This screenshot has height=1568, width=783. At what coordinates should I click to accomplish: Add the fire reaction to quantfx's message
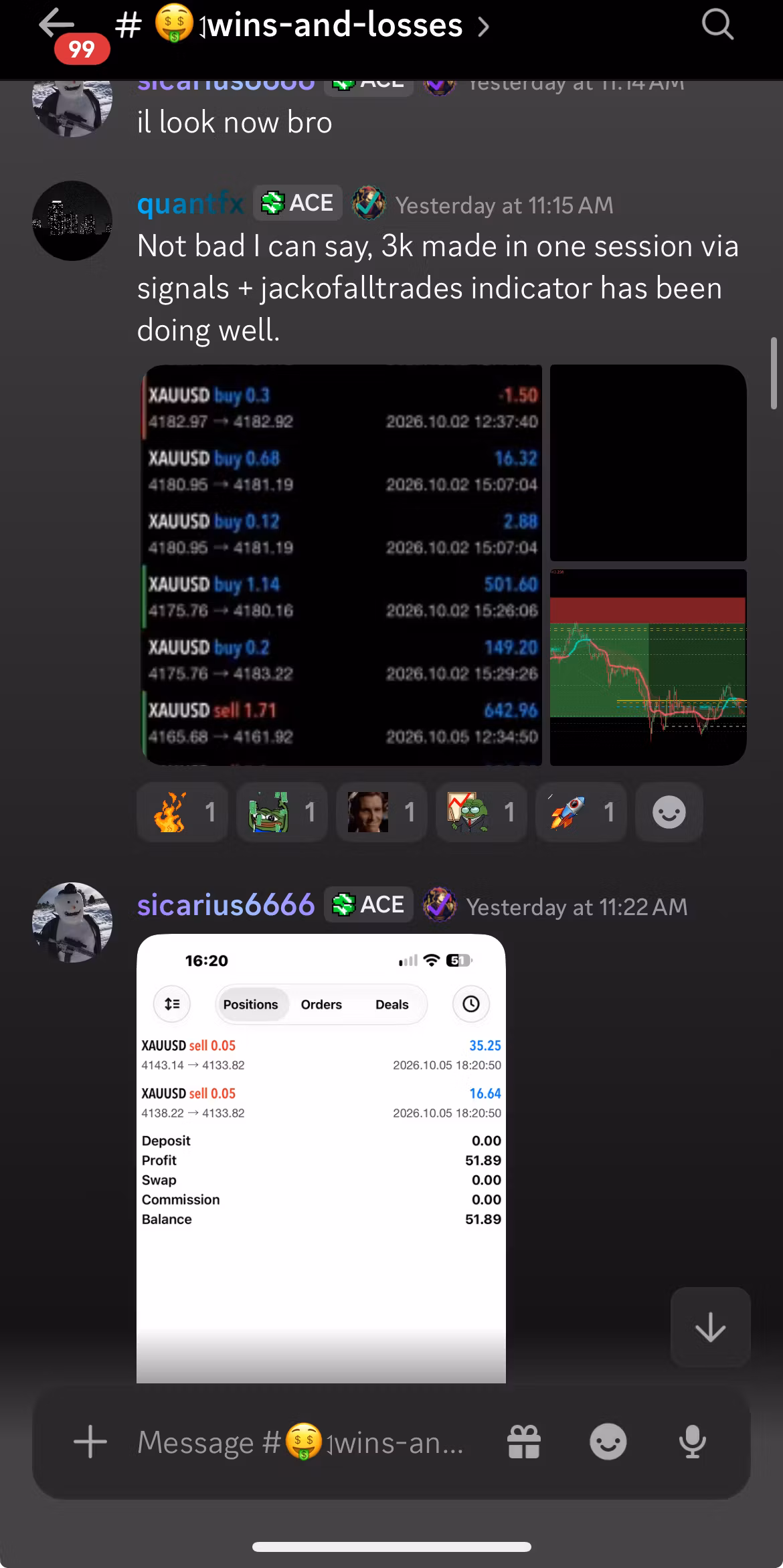tap(183, 812)
